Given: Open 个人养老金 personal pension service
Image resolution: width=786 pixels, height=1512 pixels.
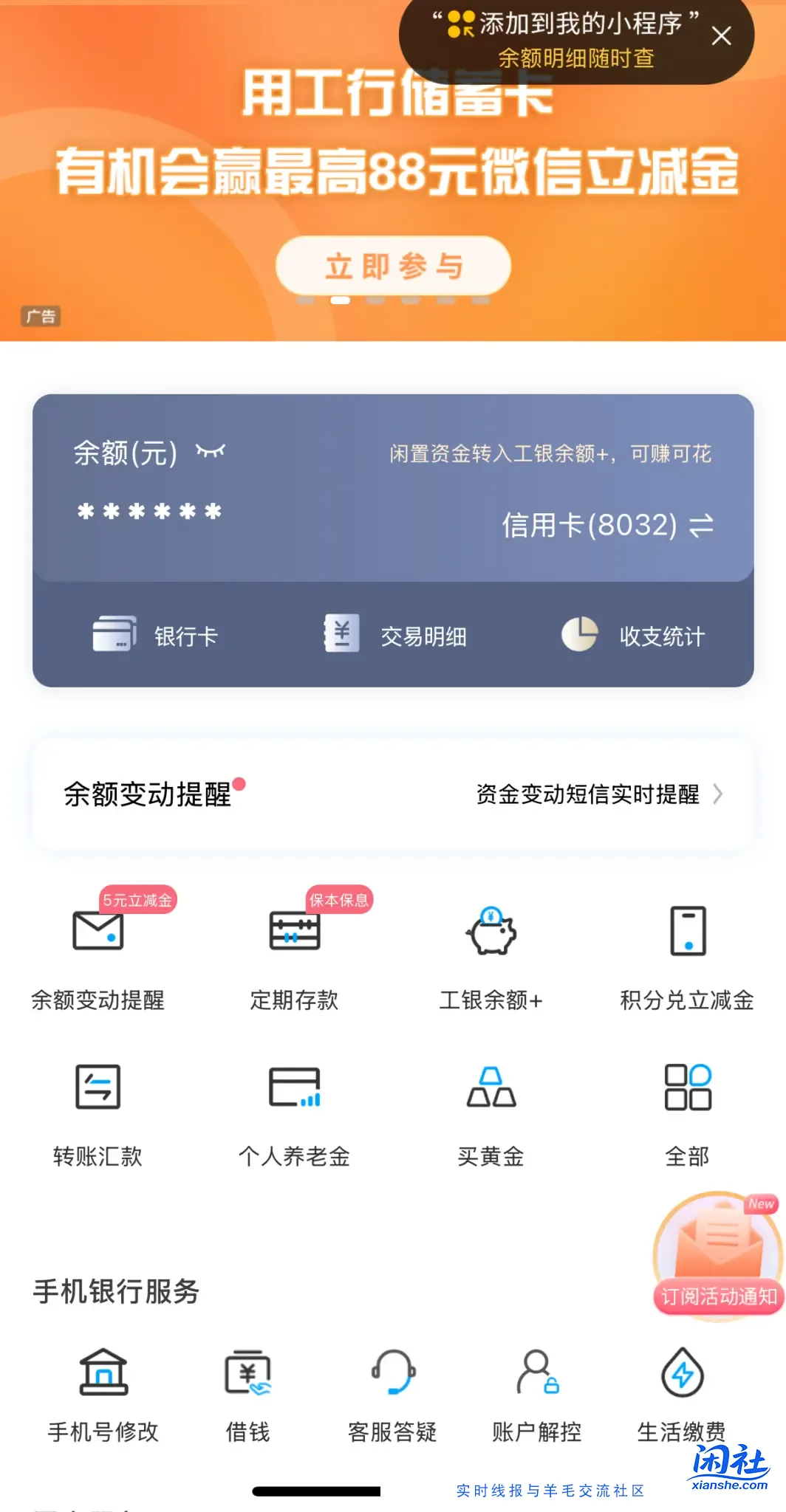Looking at the screenshot, I should click(x=294, y=1111).
